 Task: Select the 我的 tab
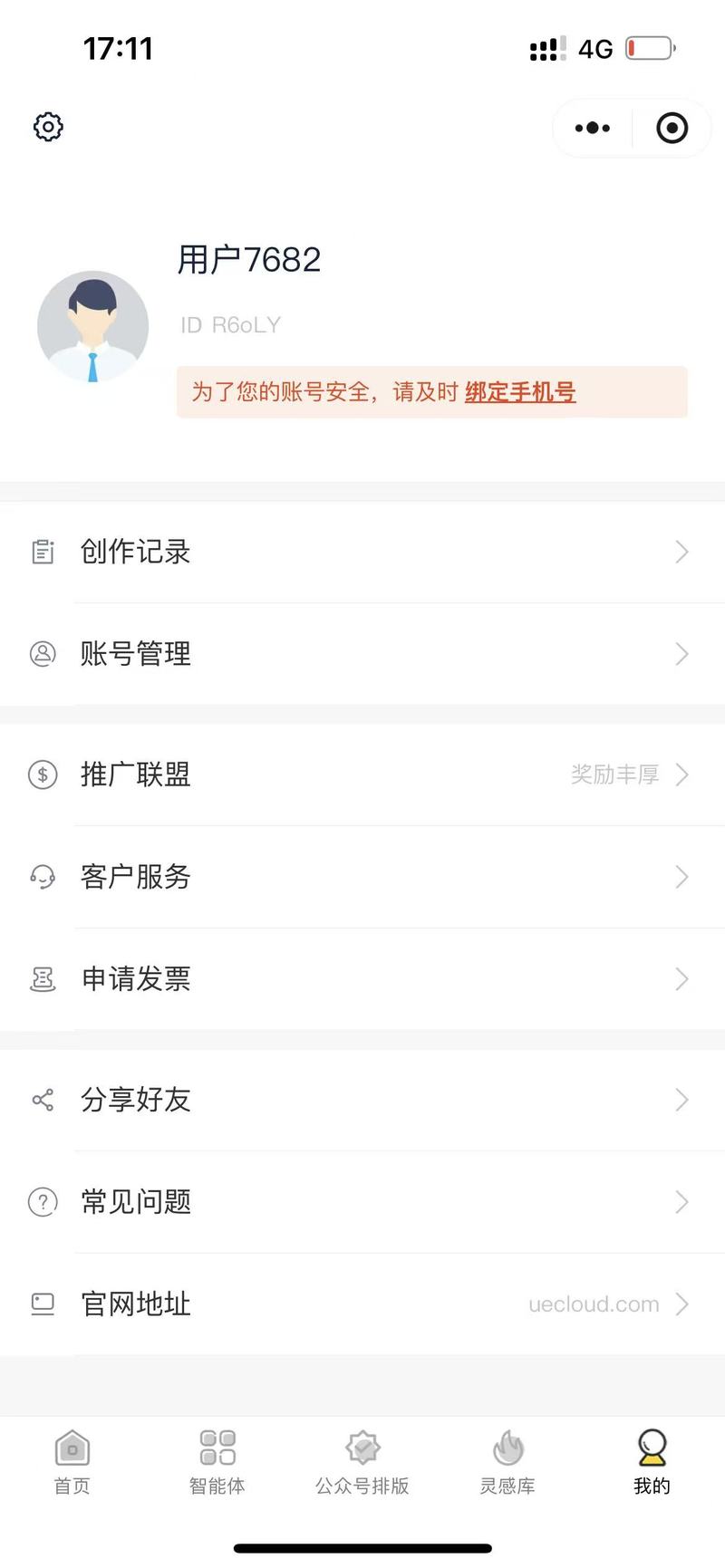652,1461
